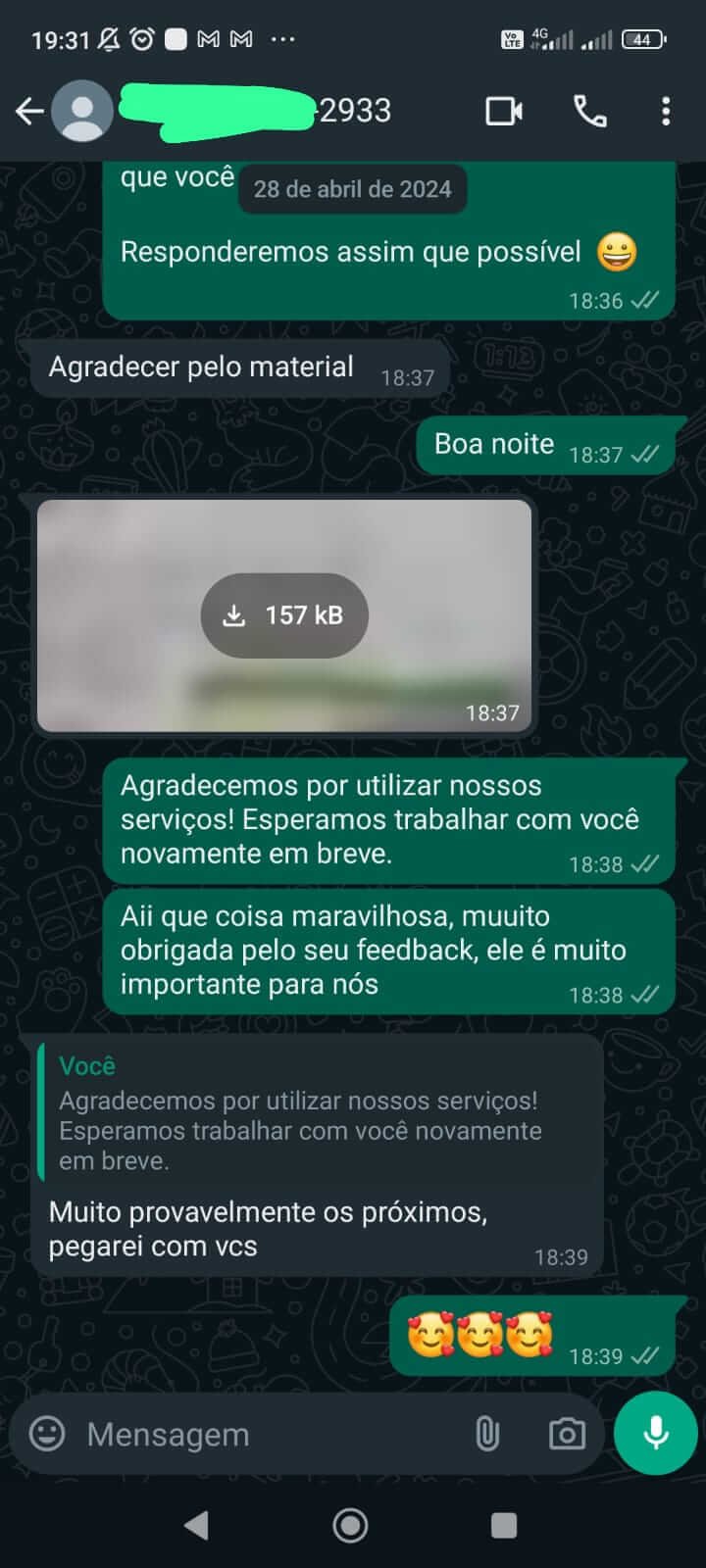Download the 157 kB image
The image size is (706, 1568).
pyautogui.click(x=284, y=615)
